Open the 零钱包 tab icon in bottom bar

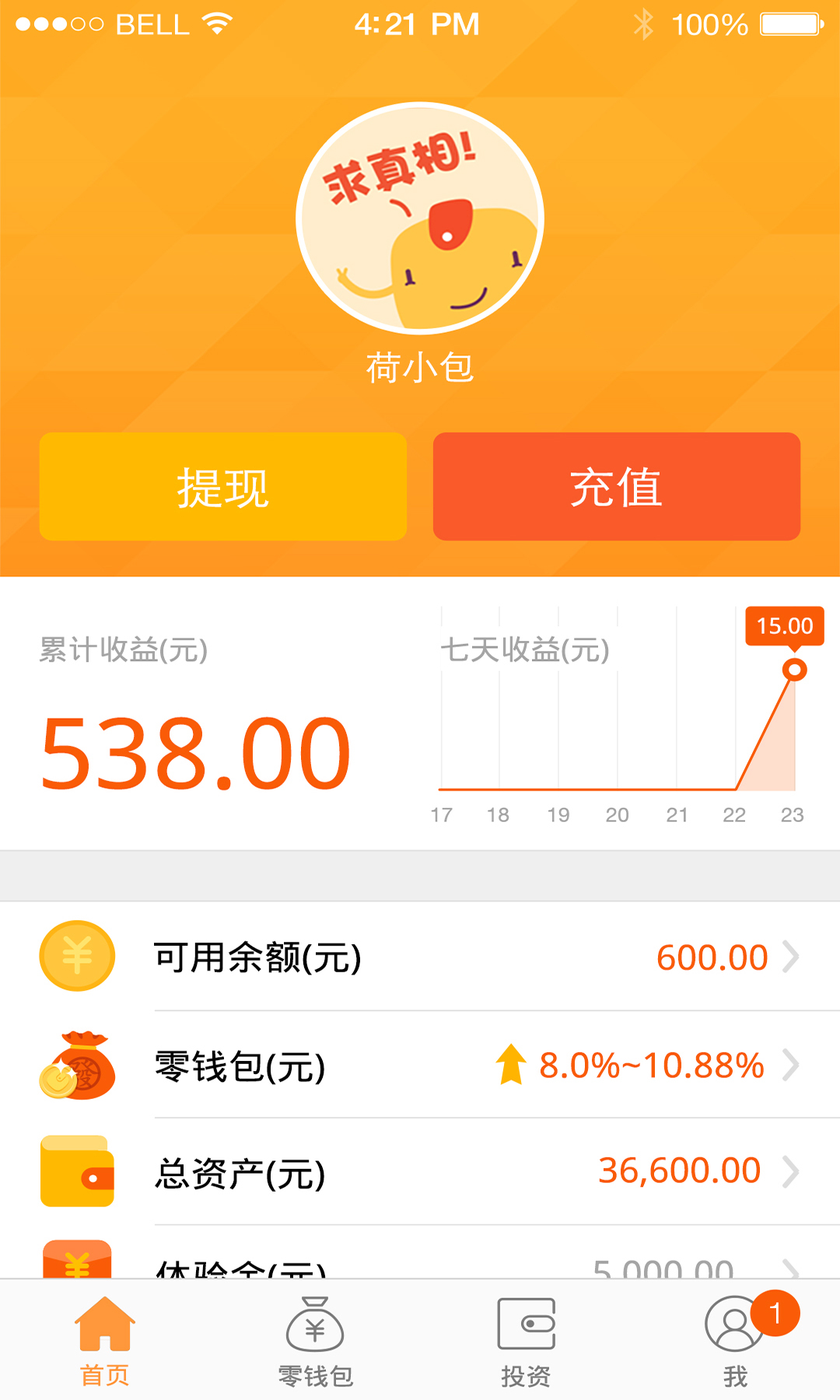(315, 1322)
